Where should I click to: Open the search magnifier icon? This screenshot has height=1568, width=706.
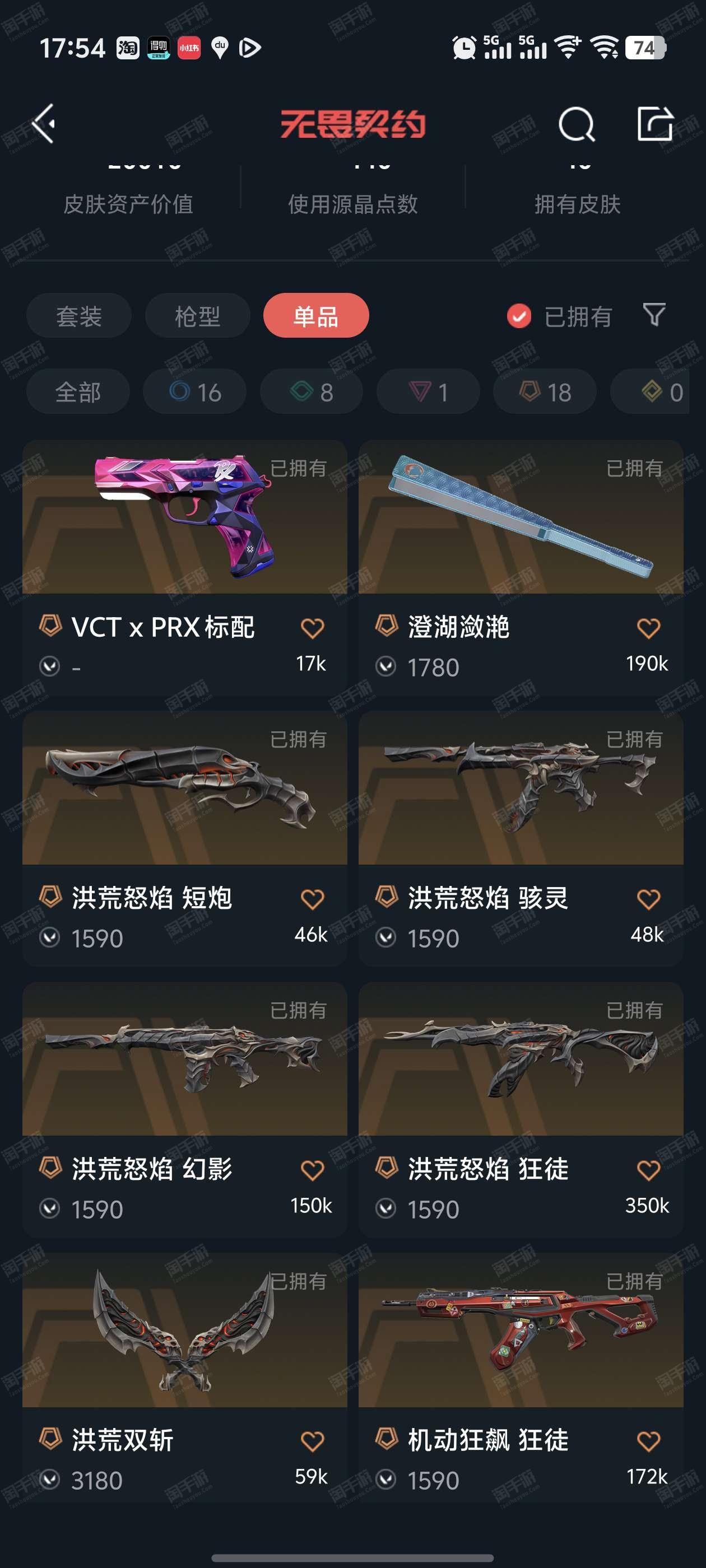[x=575, y=125]
